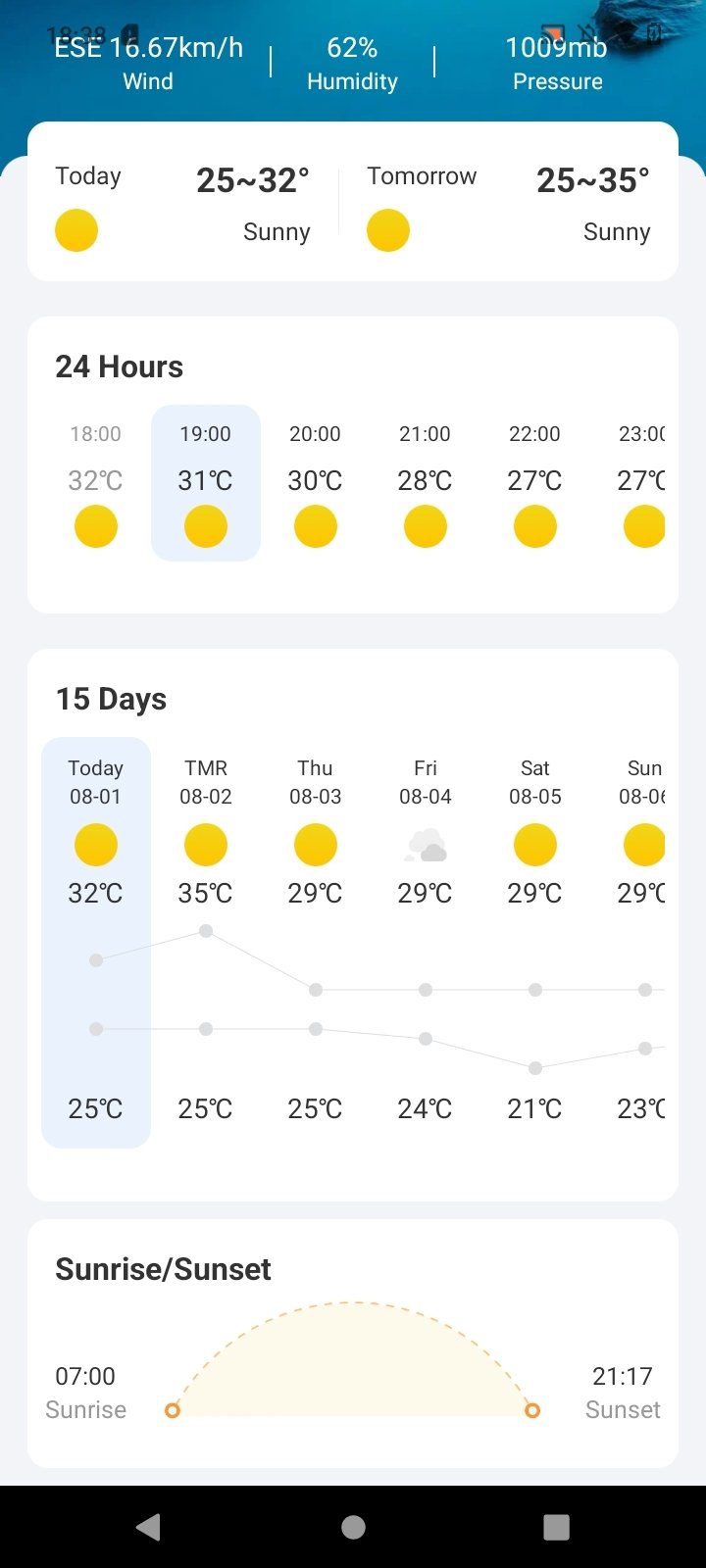
Task: Select the 21:00 hourly forecast
Action: (x=426, y=483)
